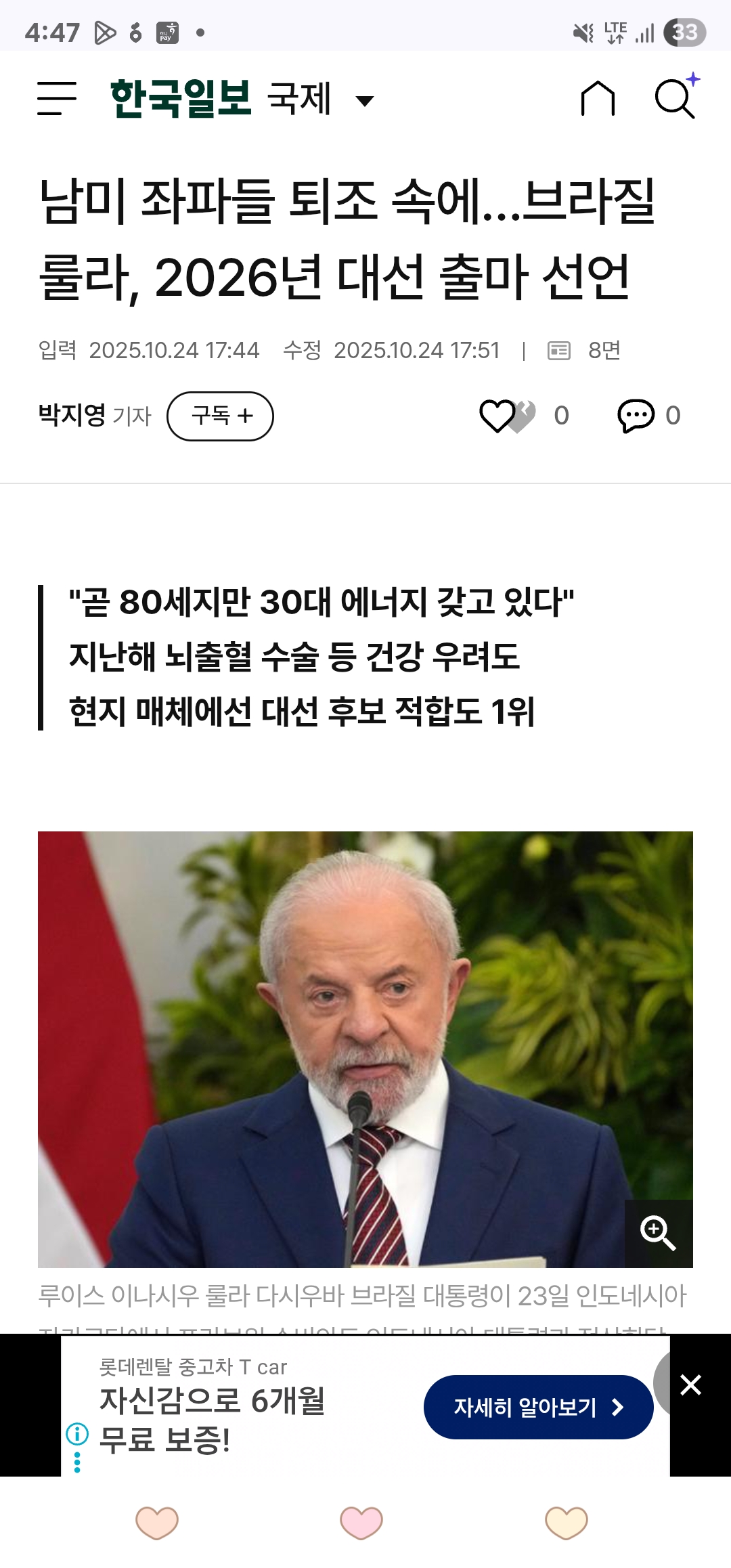
Task: Subscribe to reporter with 구독 + button
Action: click(221, 416)
